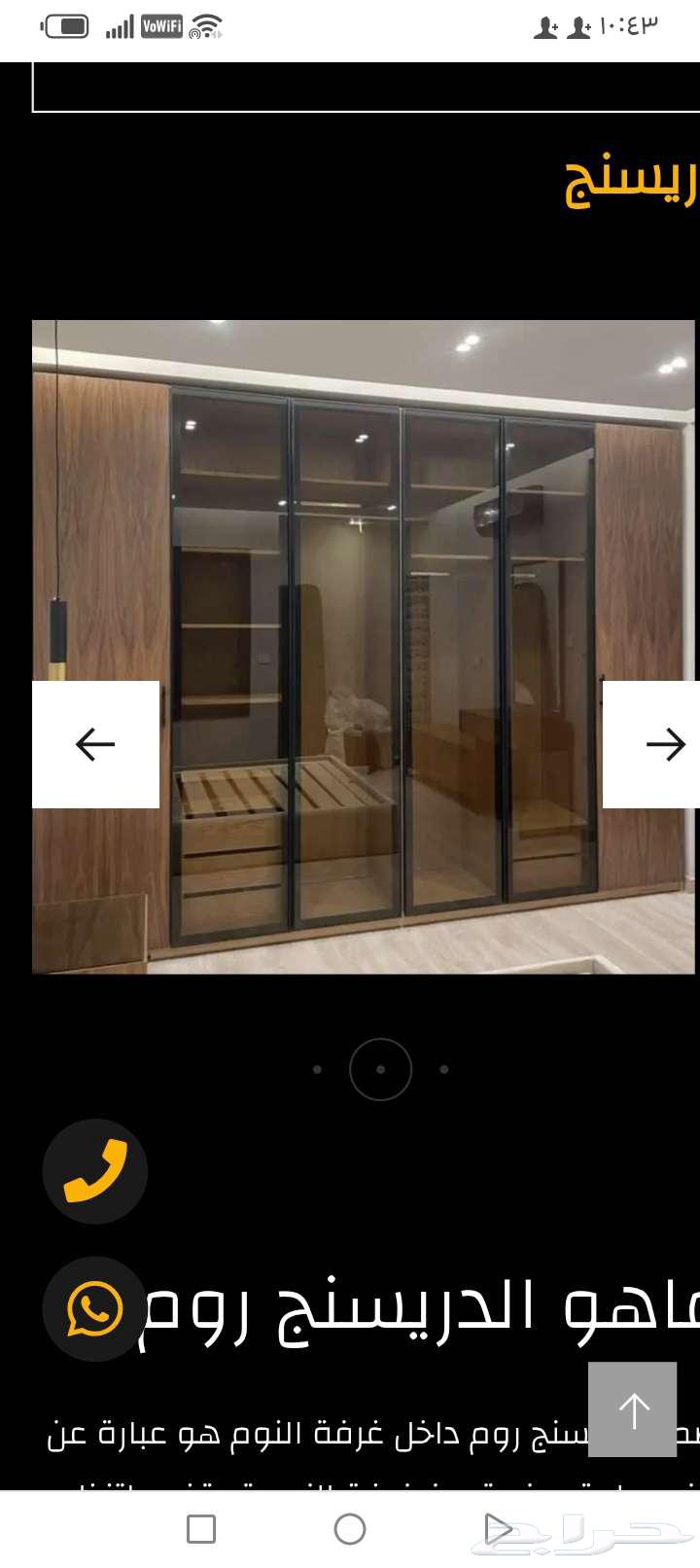Tap the highlighted middle carousel dot

[380, 1069]
